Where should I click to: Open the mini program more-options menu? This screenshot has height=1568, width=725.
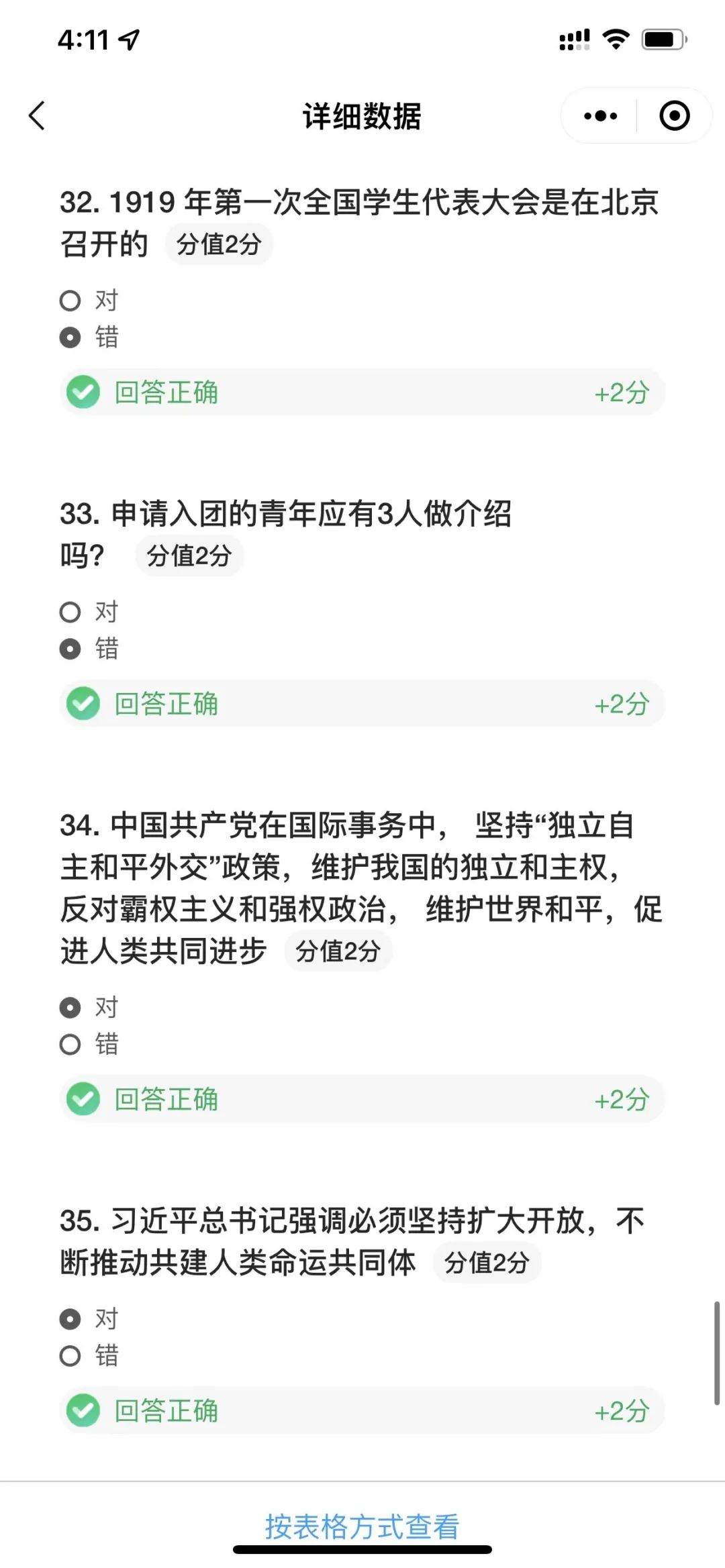coord(600,116)
